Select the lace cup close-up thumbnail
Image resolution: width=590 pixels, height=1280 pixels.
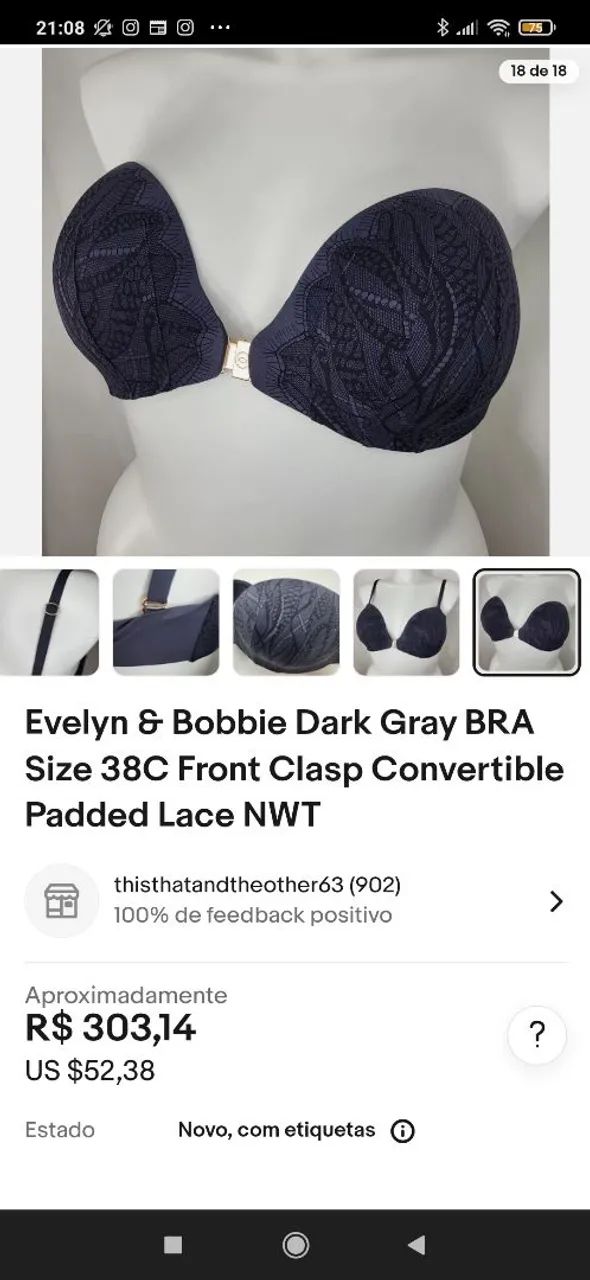[x=286, y=622]
